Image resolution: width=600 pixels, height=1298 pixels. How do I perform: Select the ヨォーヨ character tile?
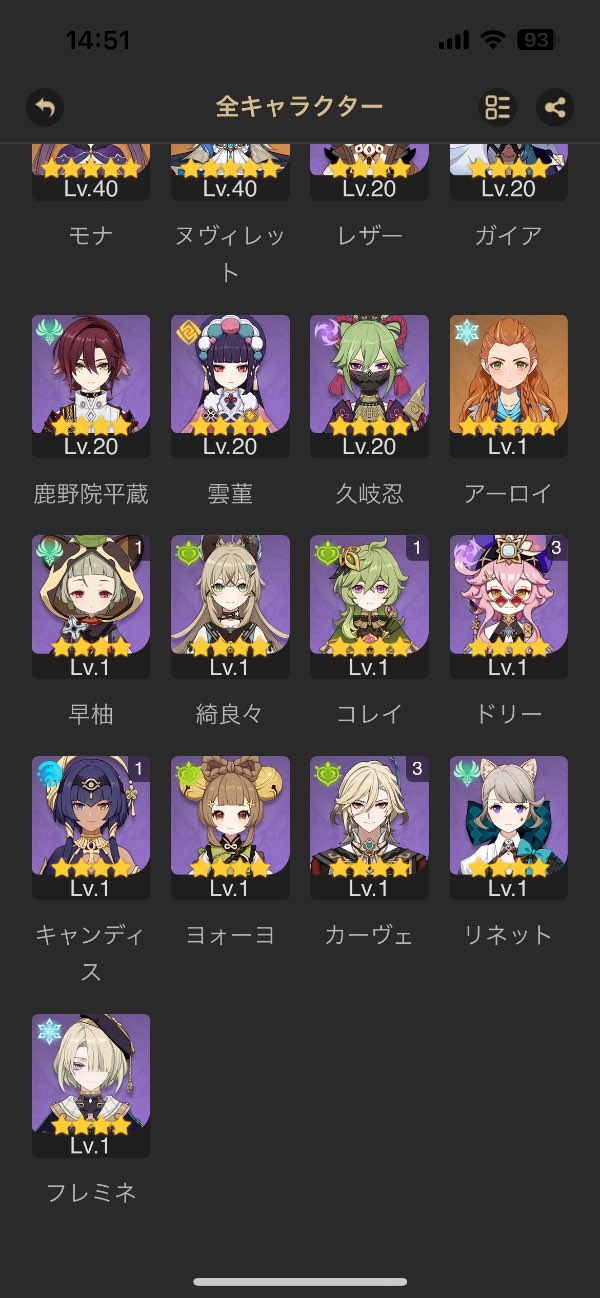coord(230,827)
